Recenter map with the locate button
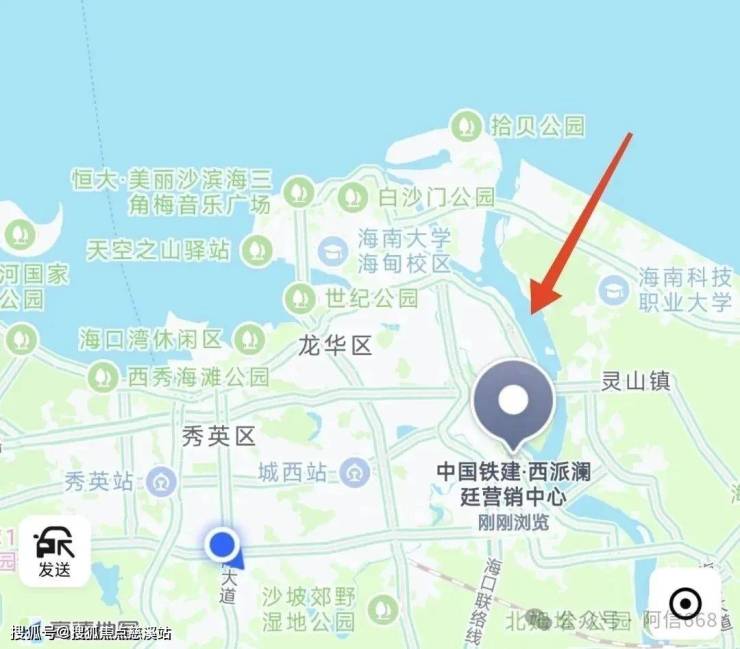Viewport: 740px width, 649px height. tap(685, 604)
